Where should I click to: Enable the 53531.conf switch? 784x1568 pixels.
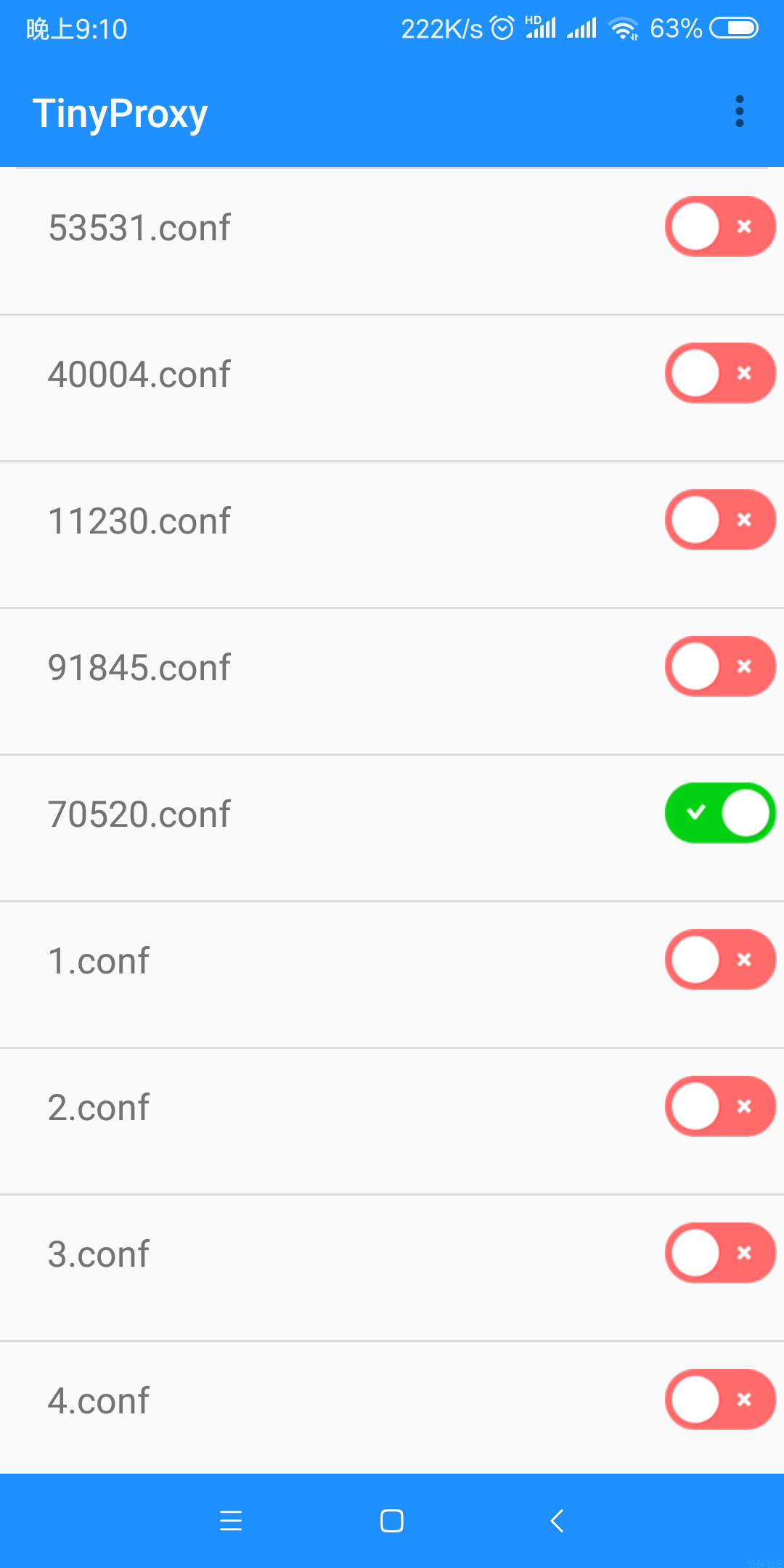[x=720, y=226]
